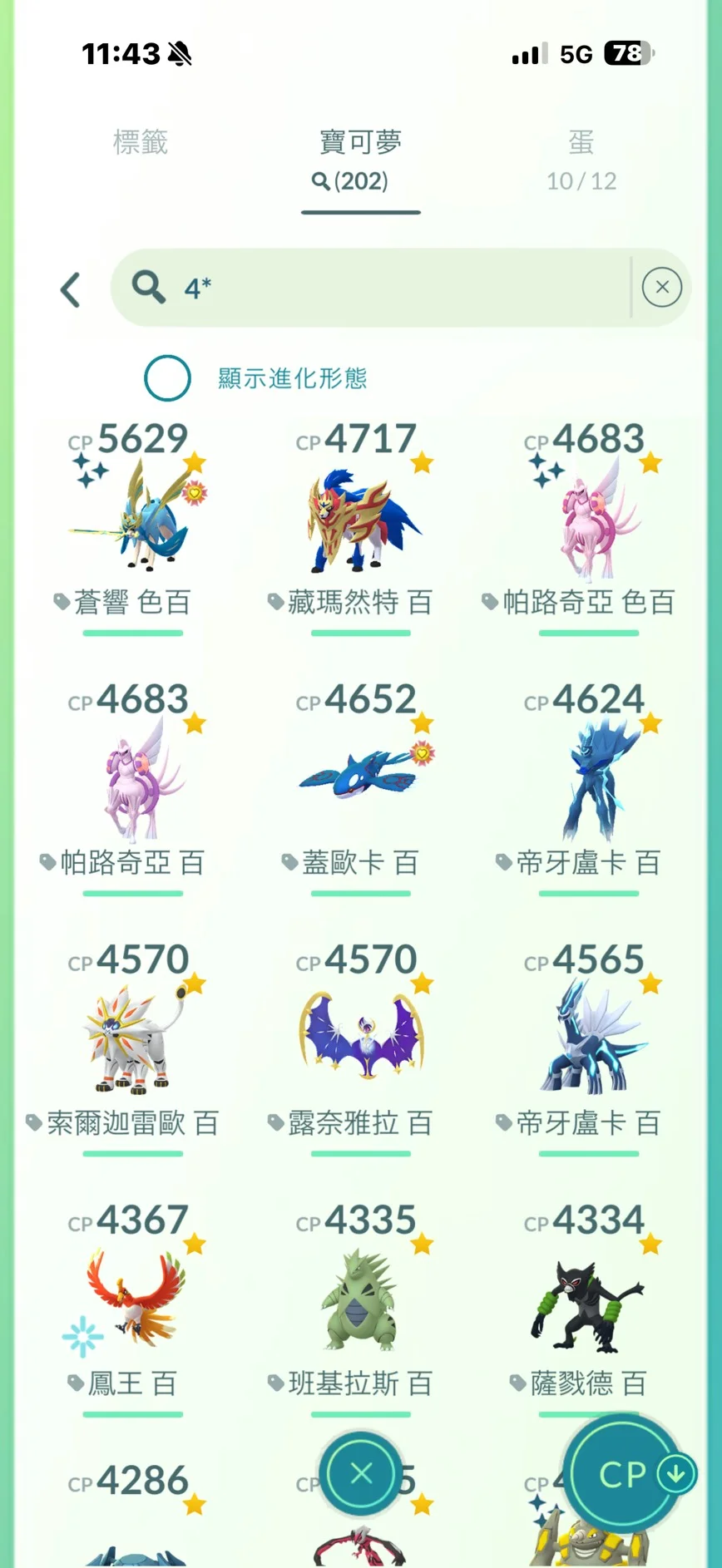Edit the search field containing 4*
The width and height of the screenshot is (722, 1568).
coord(374,288)
